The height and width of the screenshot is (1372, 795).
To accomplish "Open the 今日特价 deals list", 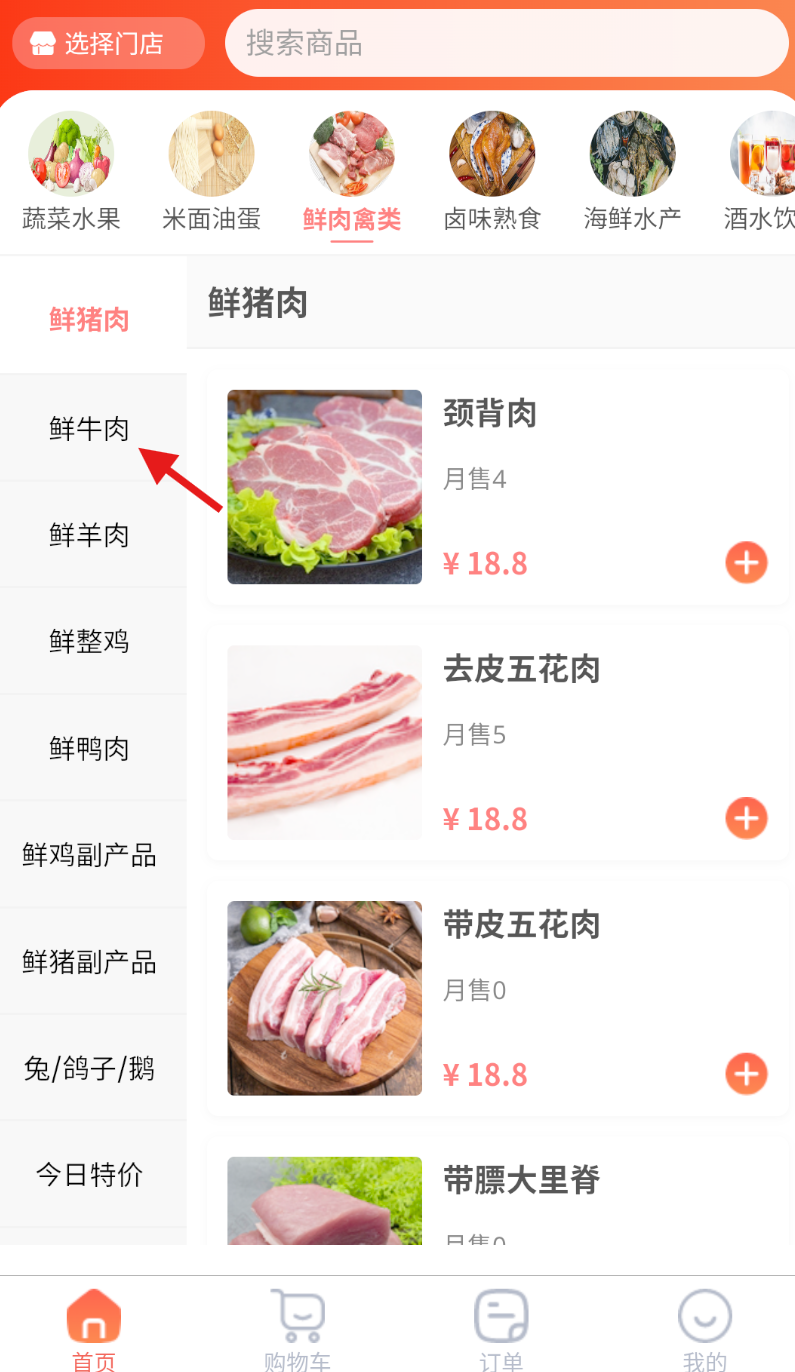I will click(x=90, y=1174).
